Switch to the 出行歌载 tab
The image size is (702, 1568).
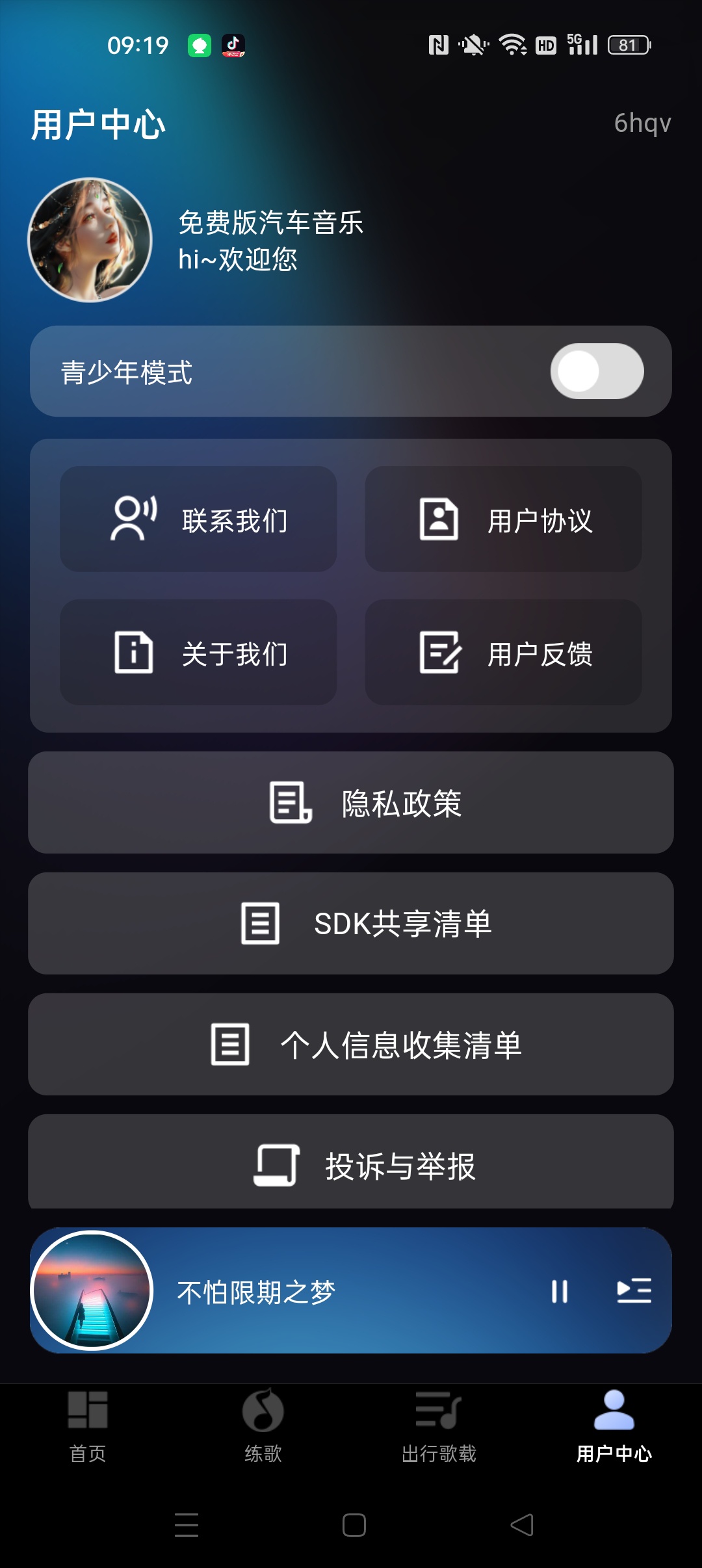click(x=439, y=1426)
